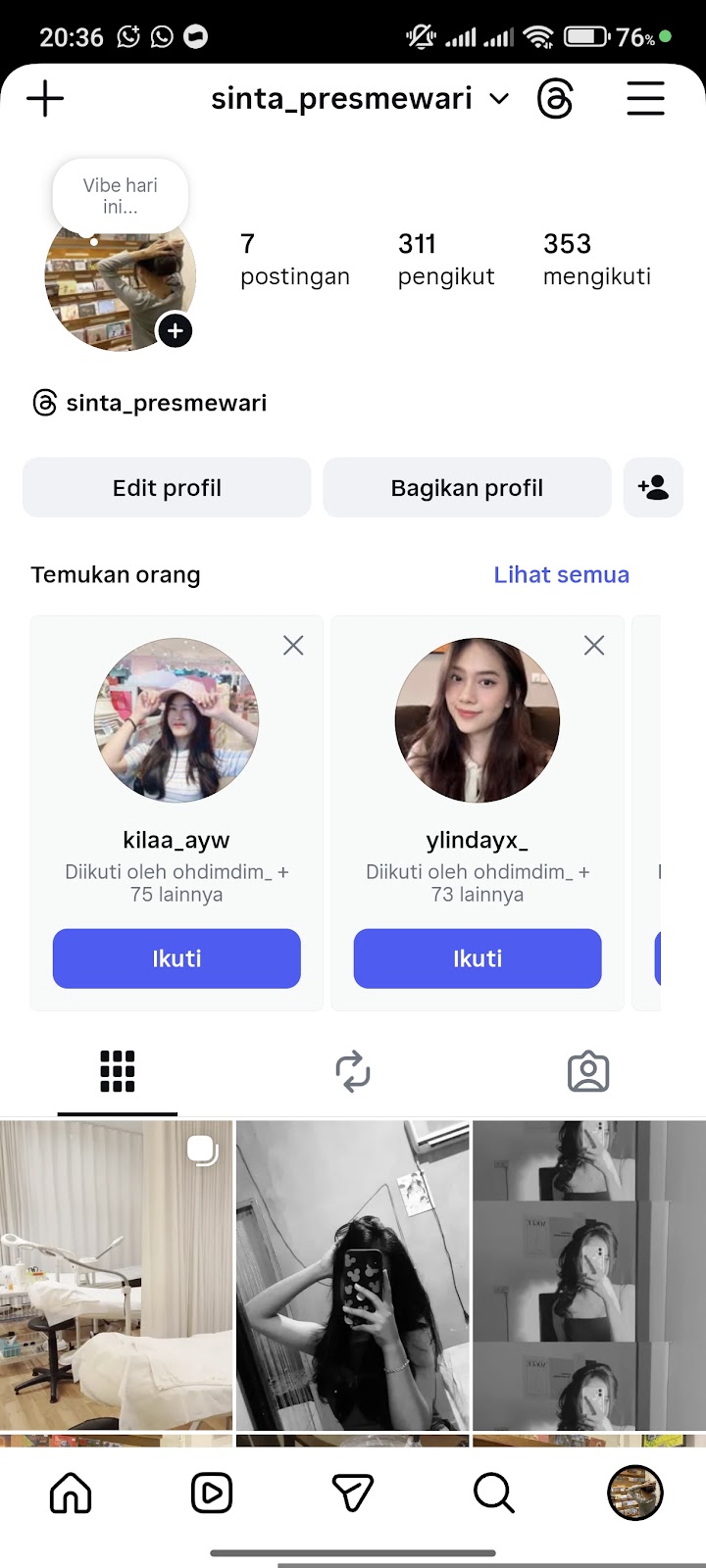Go to the Reels tab
The width and height of the screenshot is (706, 1568).
tap(212, 1493)
